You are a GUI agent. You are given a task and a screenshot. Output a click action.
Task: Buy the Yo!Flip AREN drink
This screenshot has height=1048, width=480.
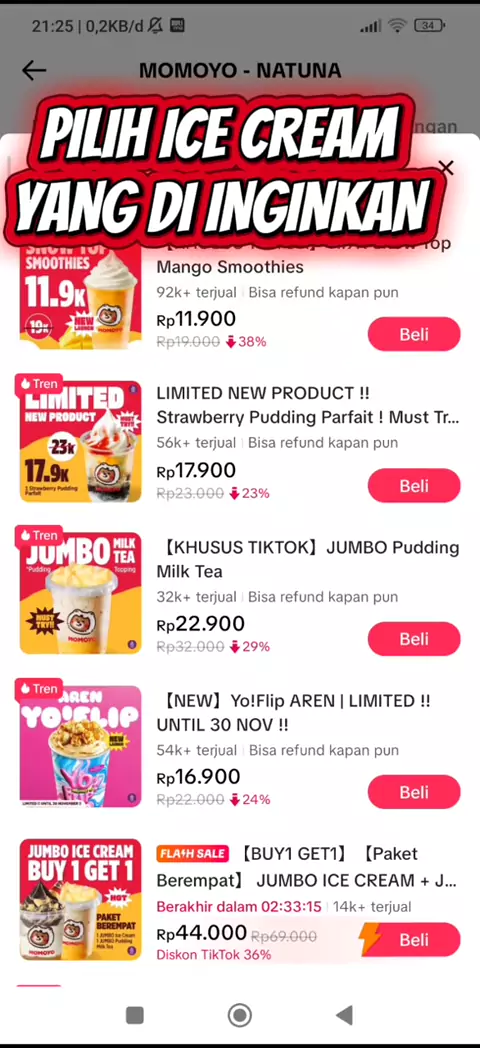pos(414,792)
